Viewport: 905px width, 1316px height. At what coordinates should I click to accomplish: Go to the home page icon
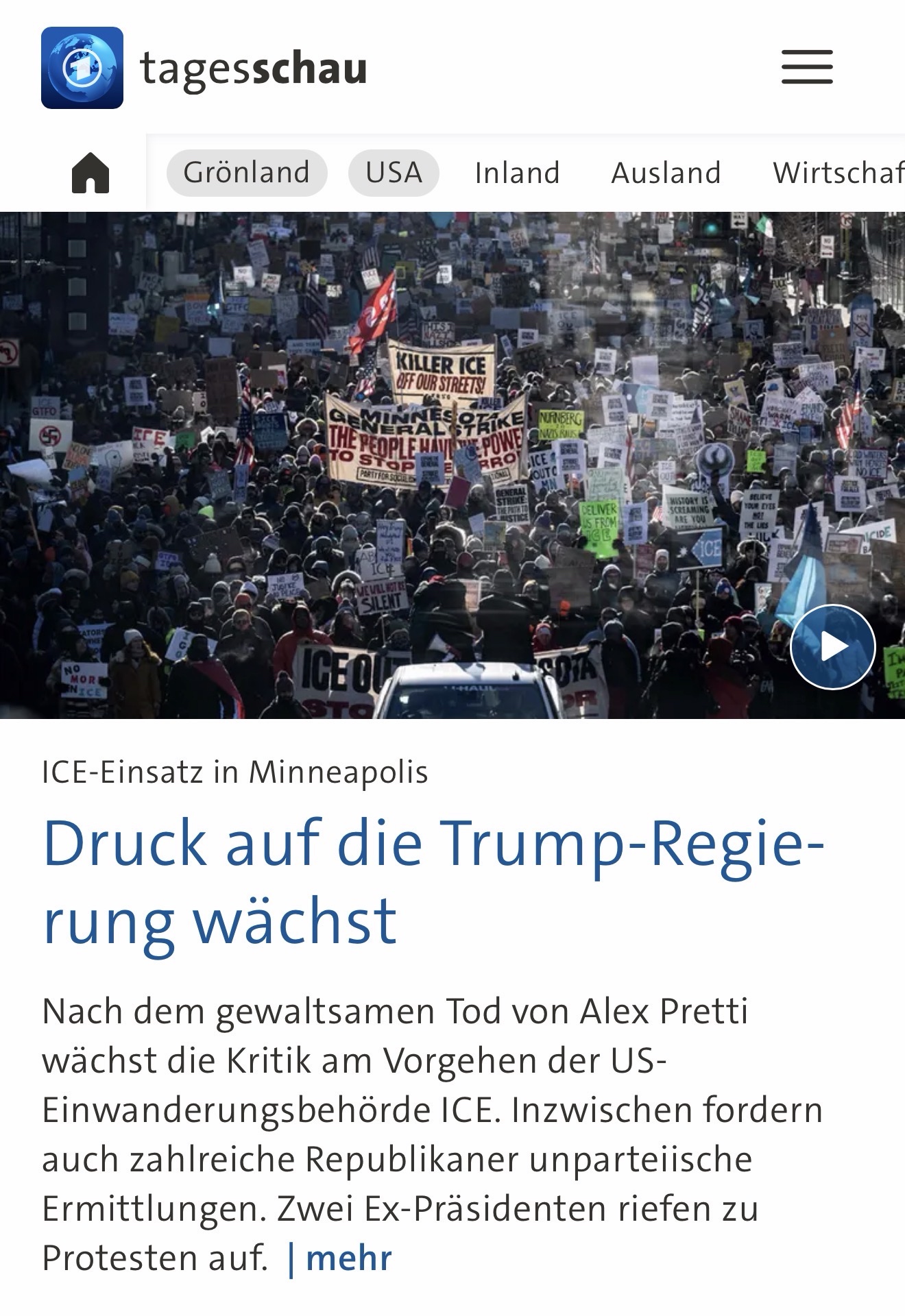point(90,173)
